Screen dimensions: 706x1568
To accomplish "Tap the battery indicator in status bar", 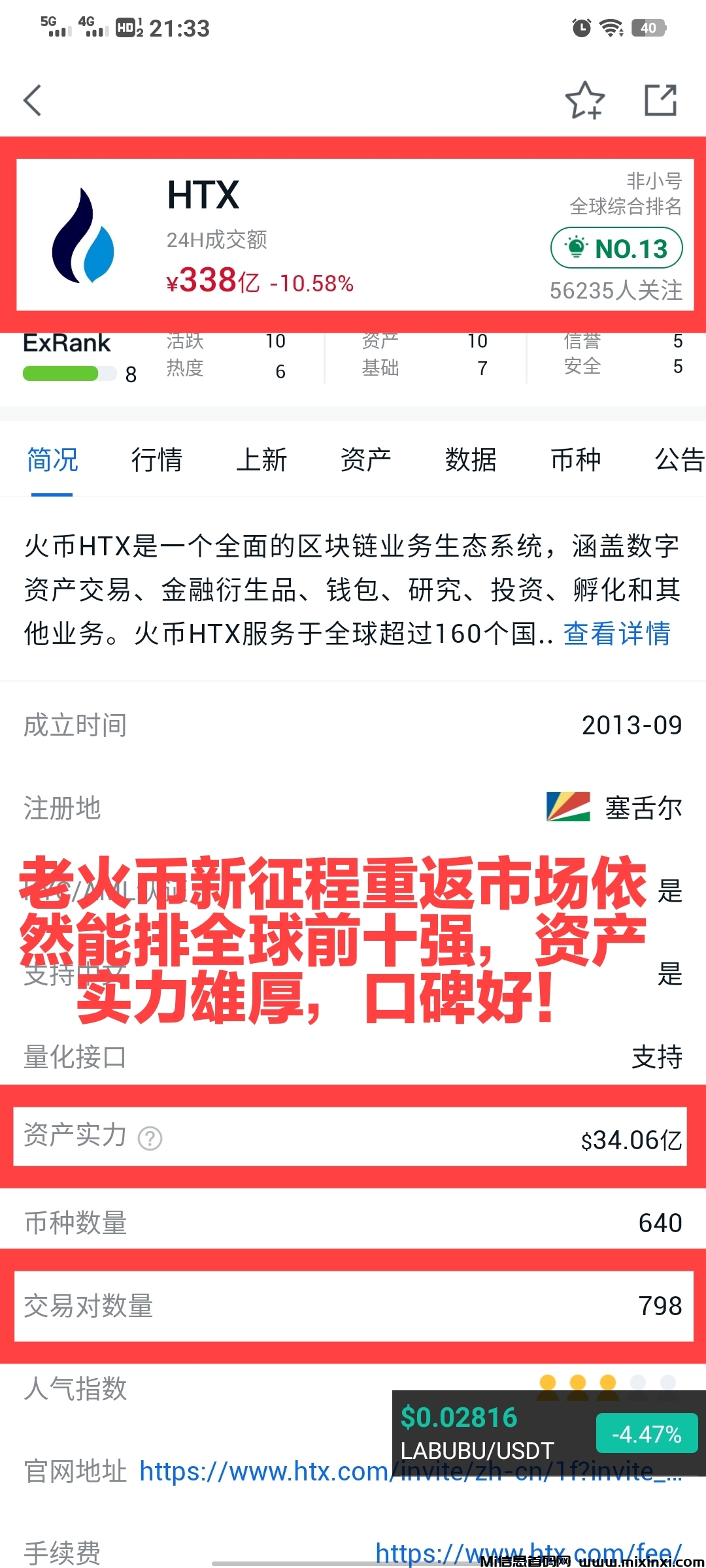I will tap(648, 27).
